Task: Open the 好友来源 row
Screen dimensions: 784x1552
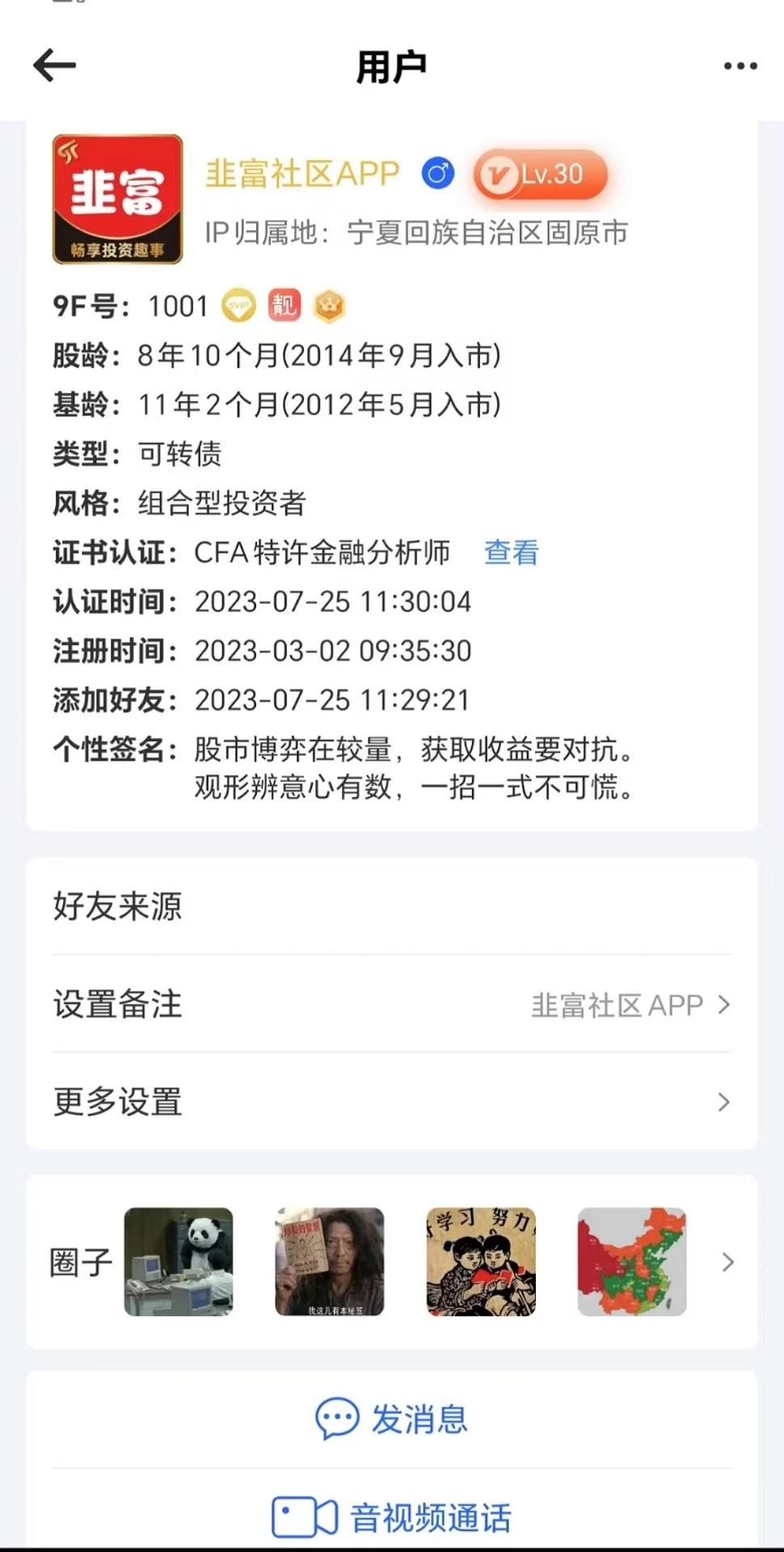Action: coord(118,907)
